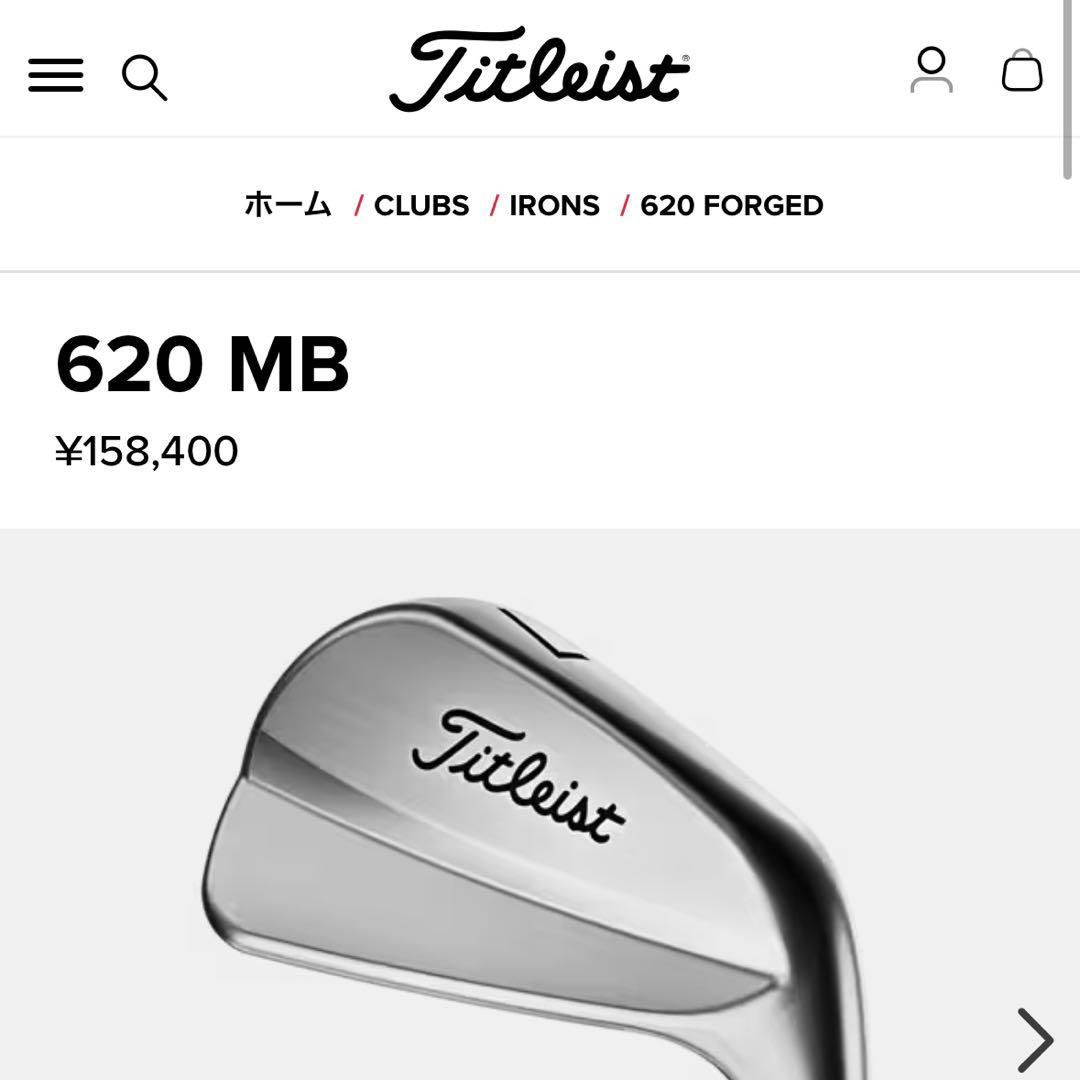The image size is (1080, 1080).
Task: Open the hamburger menu
Action: [x=55, y=75]
